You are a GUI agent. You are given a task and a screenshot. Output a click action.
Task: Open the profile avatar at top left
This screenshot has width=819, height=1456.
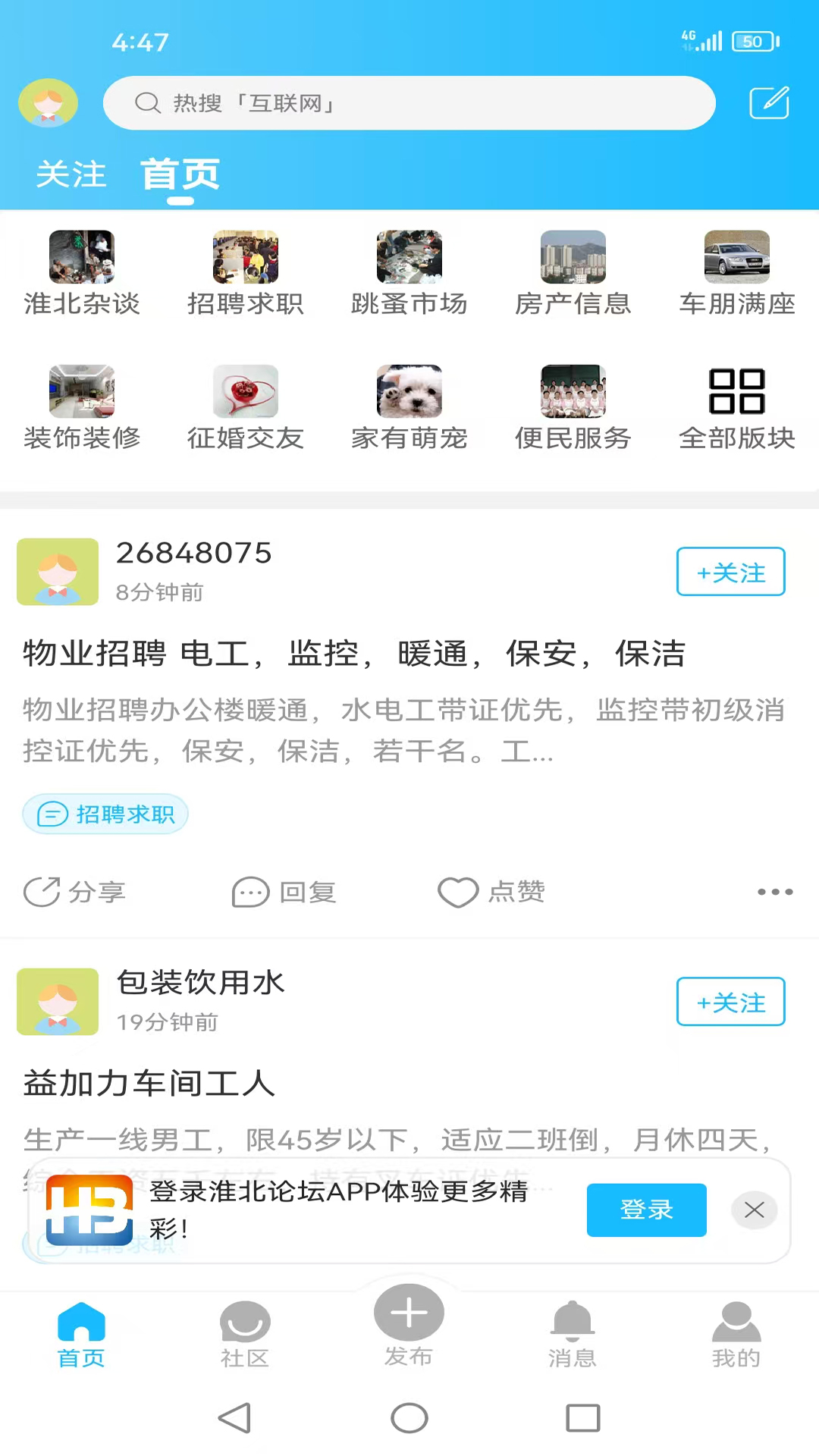coord(49,103)
